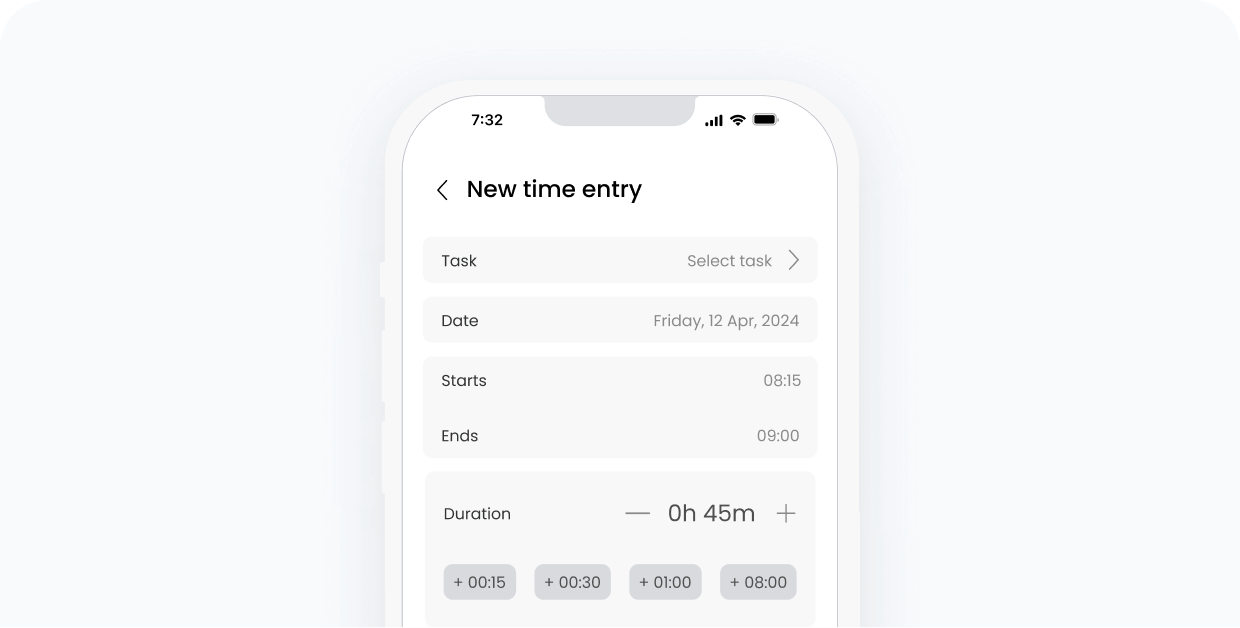Open the Task selection row
The height and width of the screenshot is (628, 1240).
(x=620, y=260)
